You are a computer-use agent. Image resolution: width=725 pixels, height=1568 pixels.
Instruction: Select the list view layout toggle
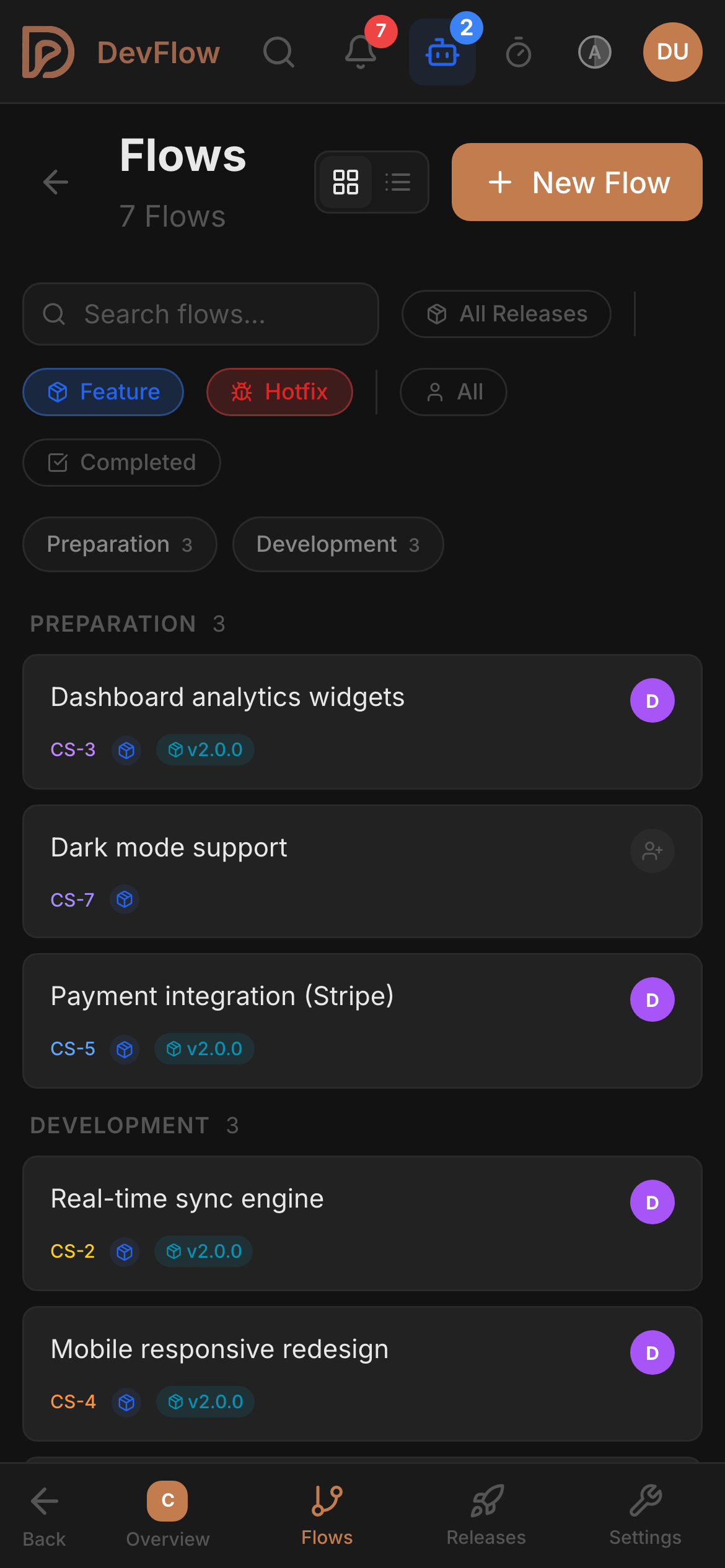[x=398, y=182]
